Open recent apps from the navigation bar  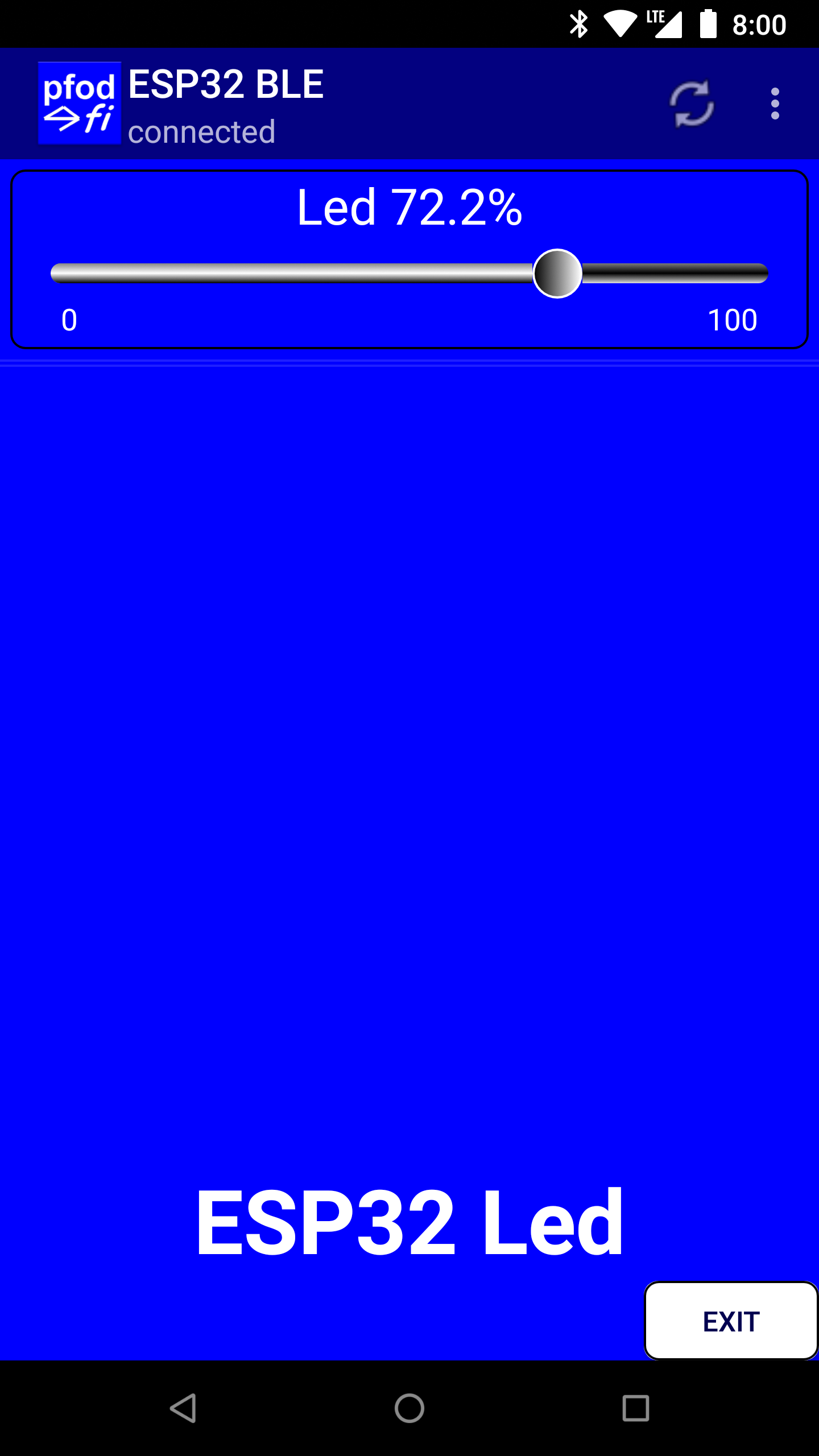(x=635, y=1408)
